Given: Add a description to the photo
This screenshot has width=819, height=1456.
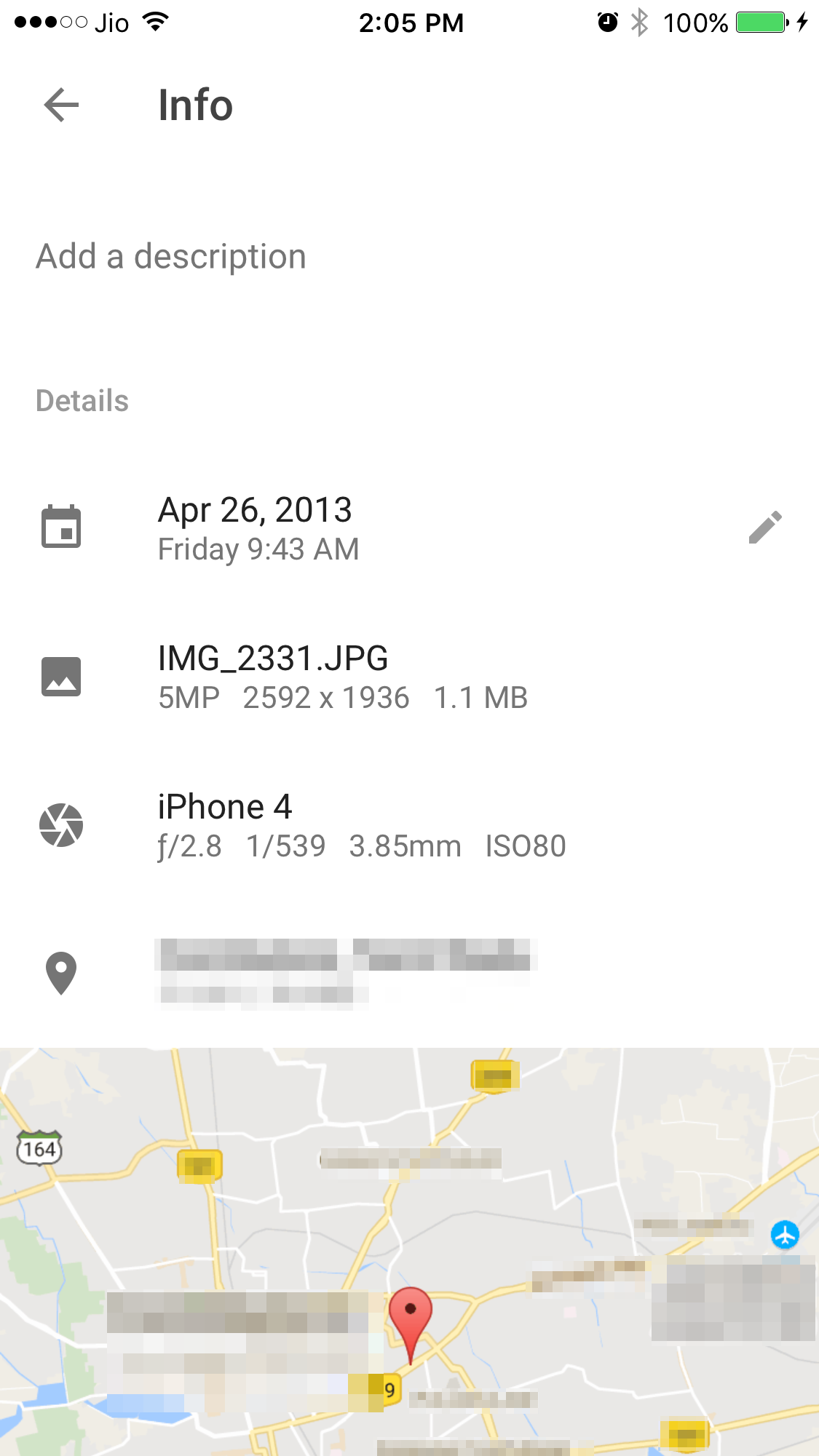Looking at the screenshot, I should [x=172, y=257].
